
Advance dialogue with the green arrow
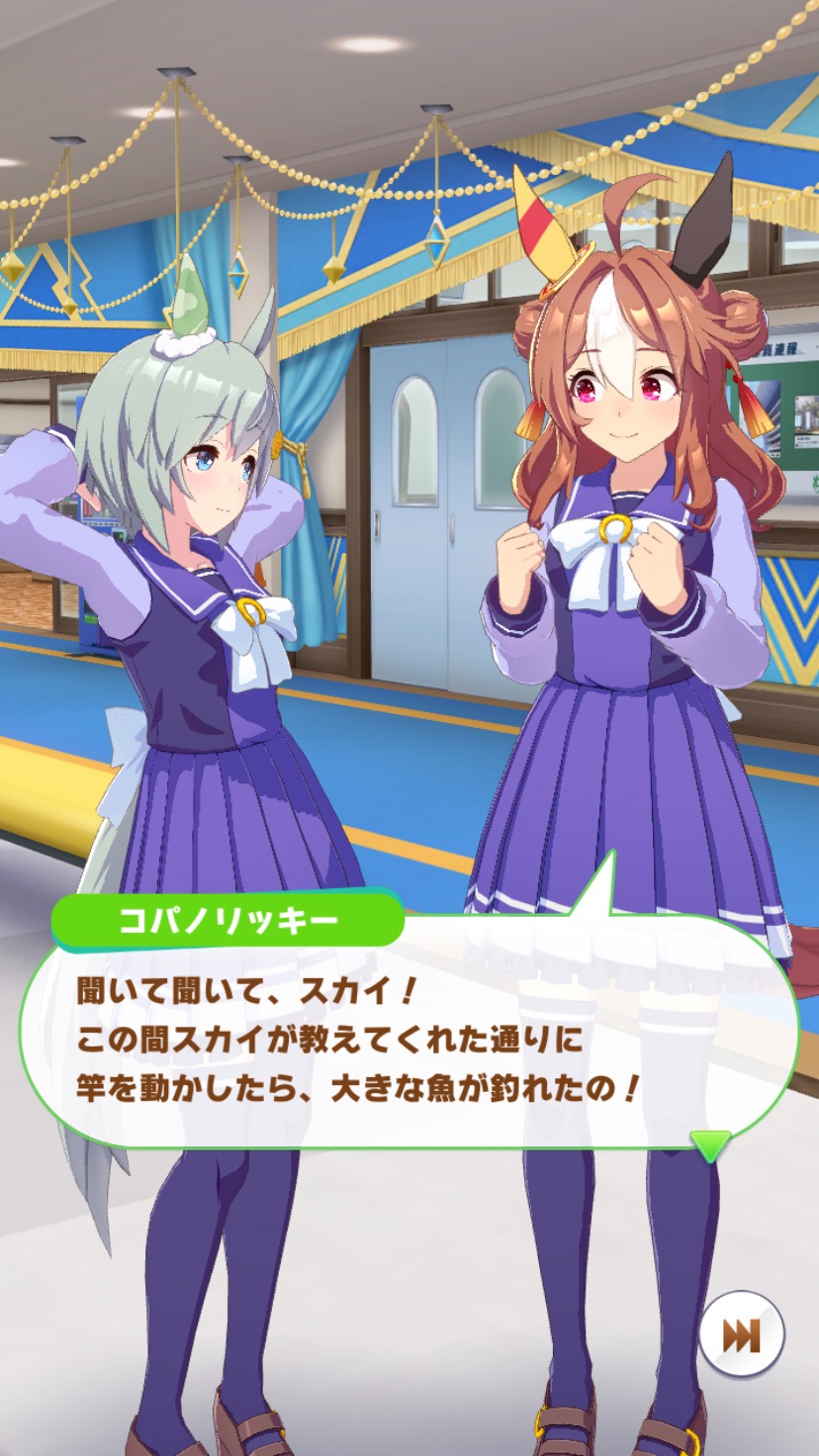[710, 1145]
